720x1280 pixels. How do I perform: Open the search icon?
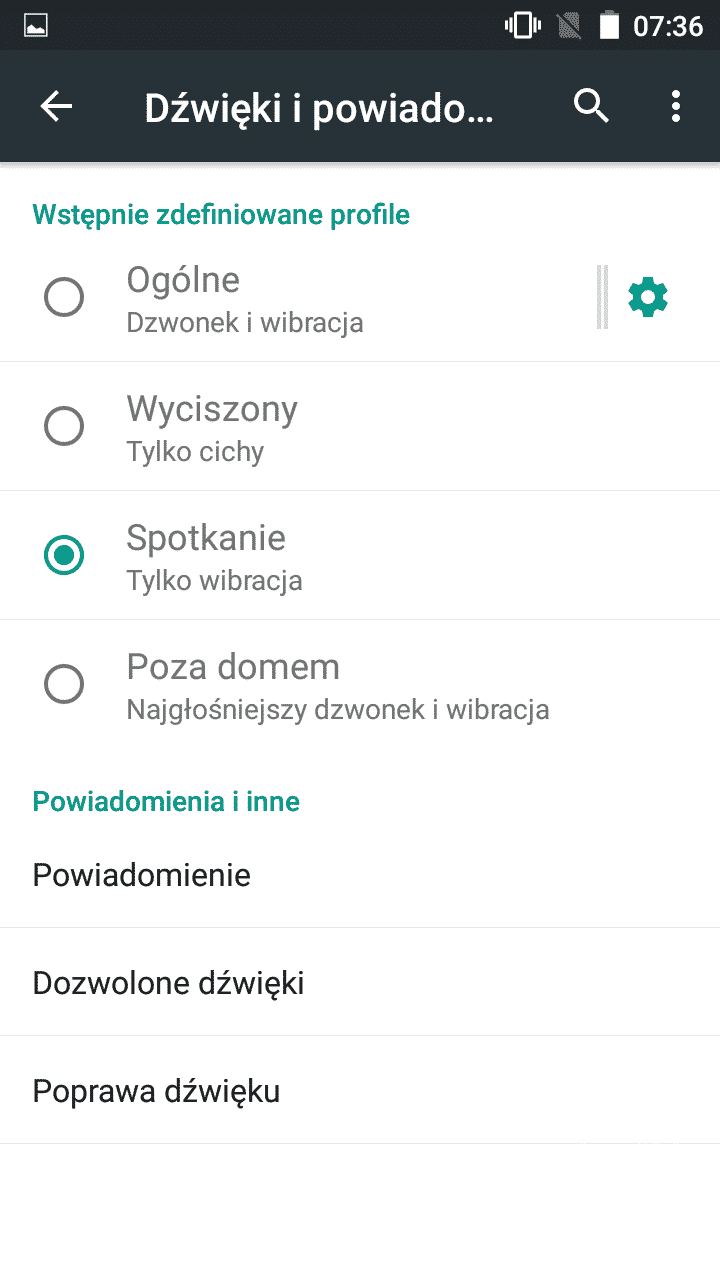591,106
